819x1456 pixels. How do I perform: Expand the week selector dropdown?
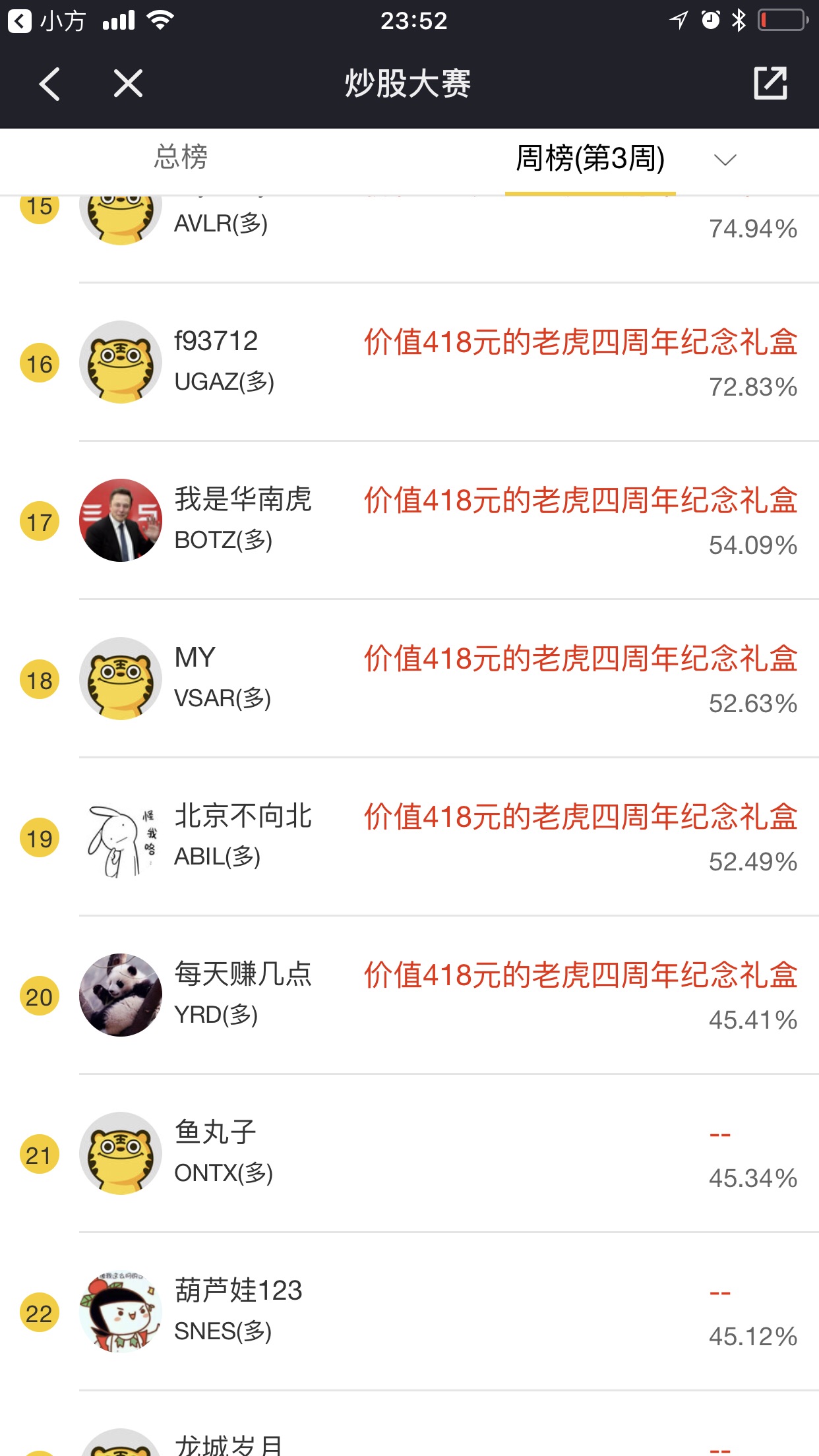point(725,160)
